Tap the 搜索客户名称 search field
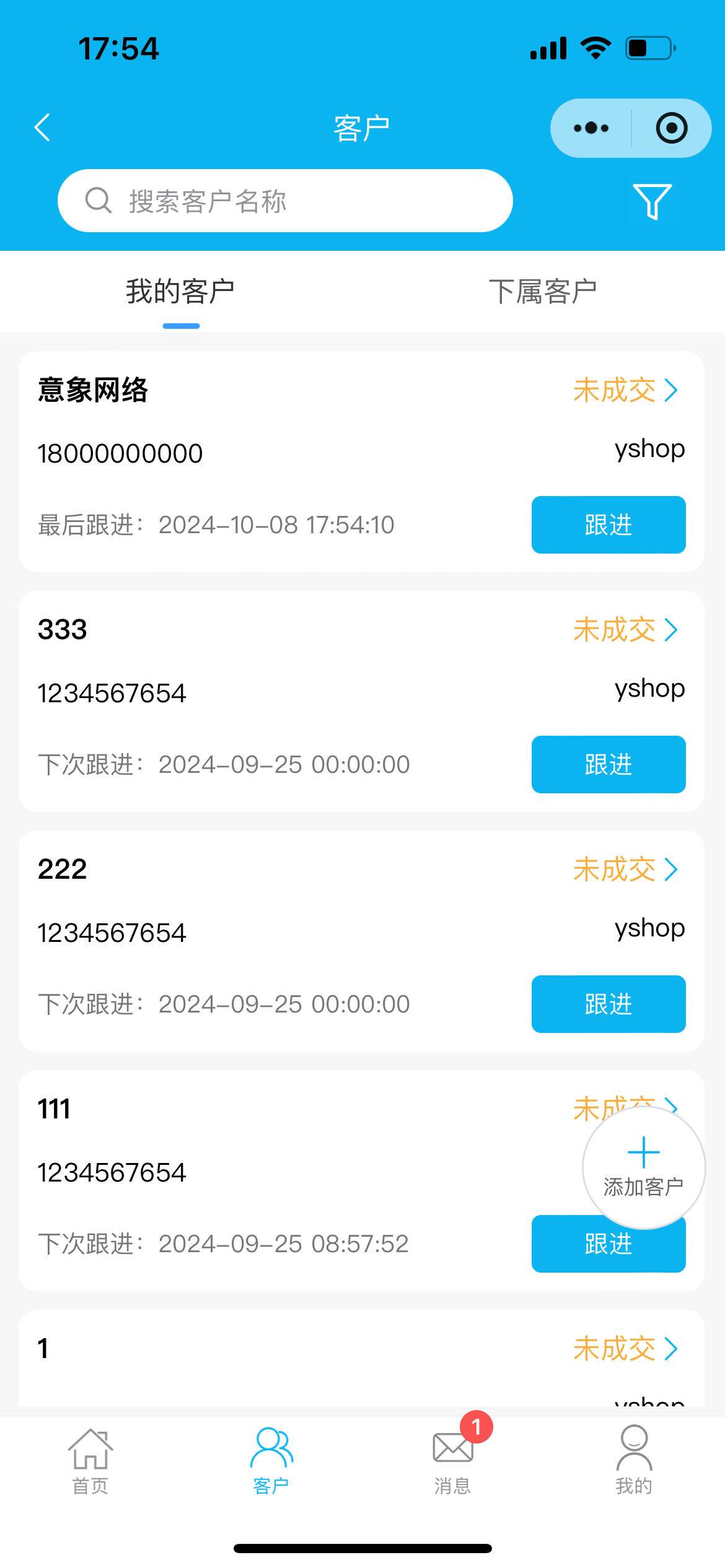This screenshot has width=725, height=1568. (285, 201)
